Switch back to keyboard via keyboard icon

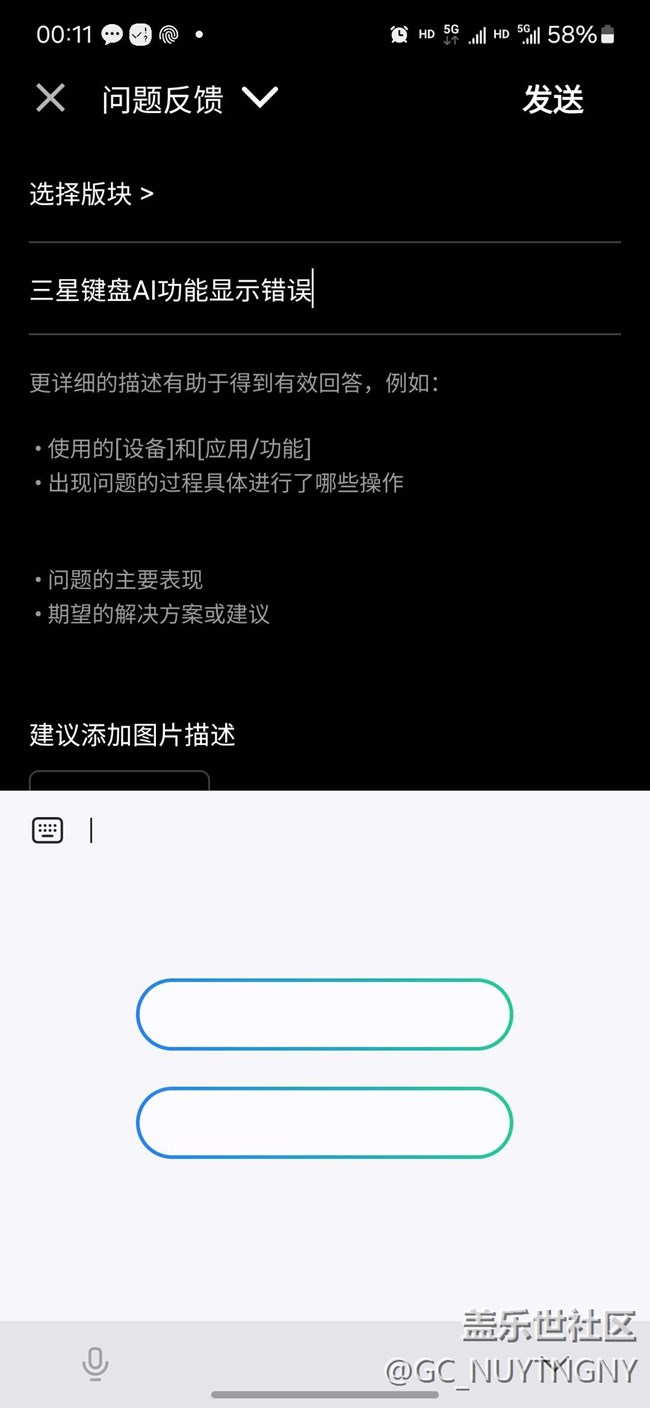pyautogui.click(x=48, y=830)
